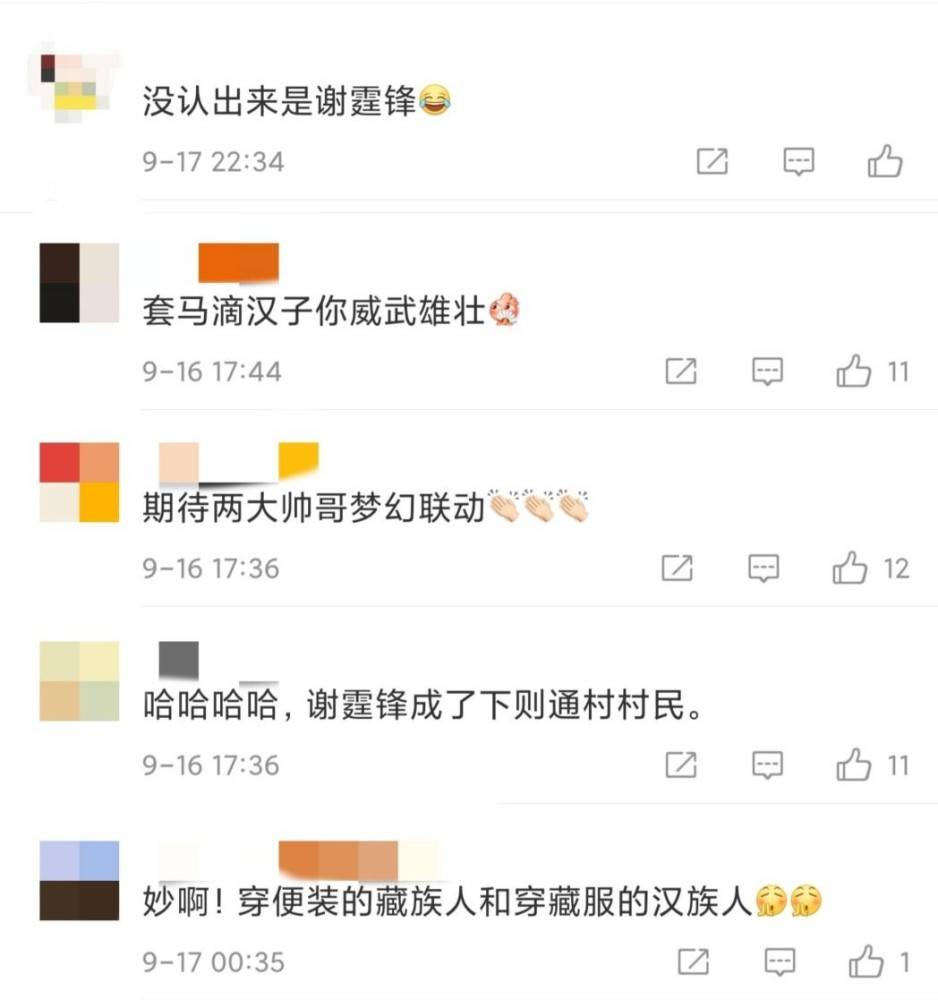938x1000 pixels.
Task: Reply to the comment starting with '妙啊'
Action: click(x=779, y=962)
